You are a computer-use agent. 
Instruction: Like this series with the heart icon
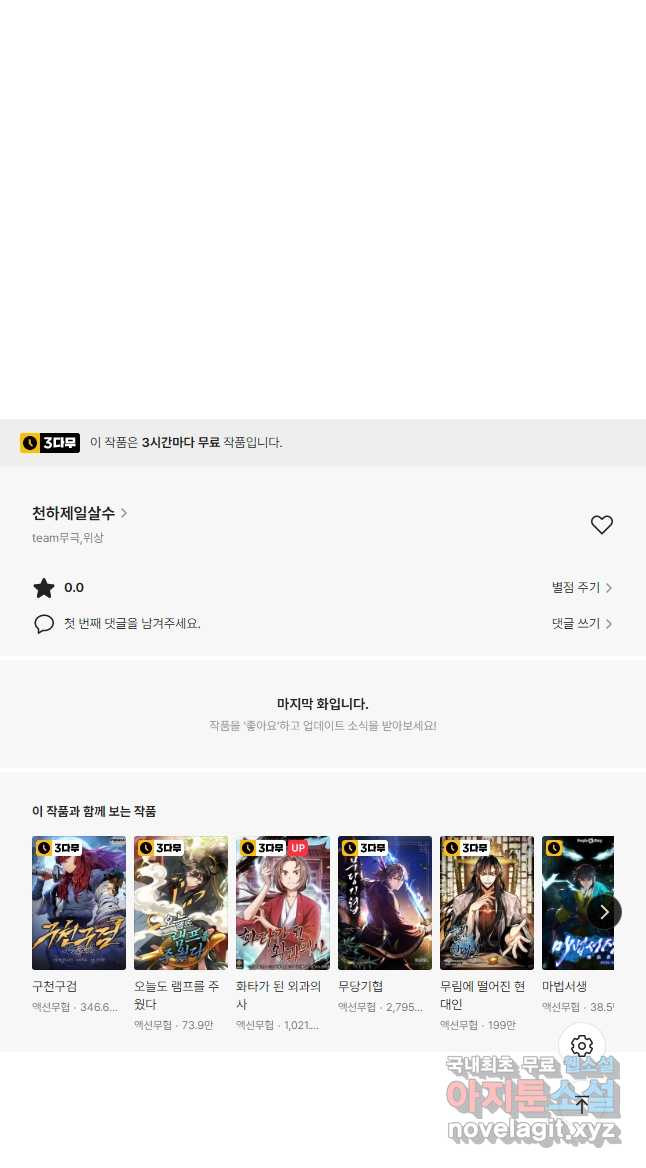[601, 525]
